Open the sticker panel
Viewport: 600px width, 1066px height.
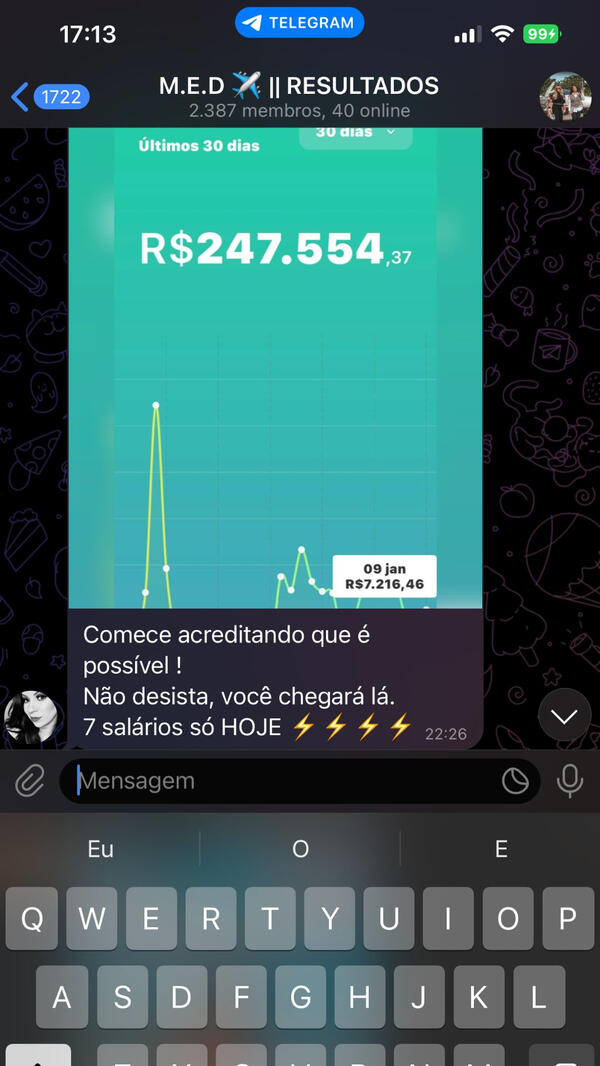(515, 781)
